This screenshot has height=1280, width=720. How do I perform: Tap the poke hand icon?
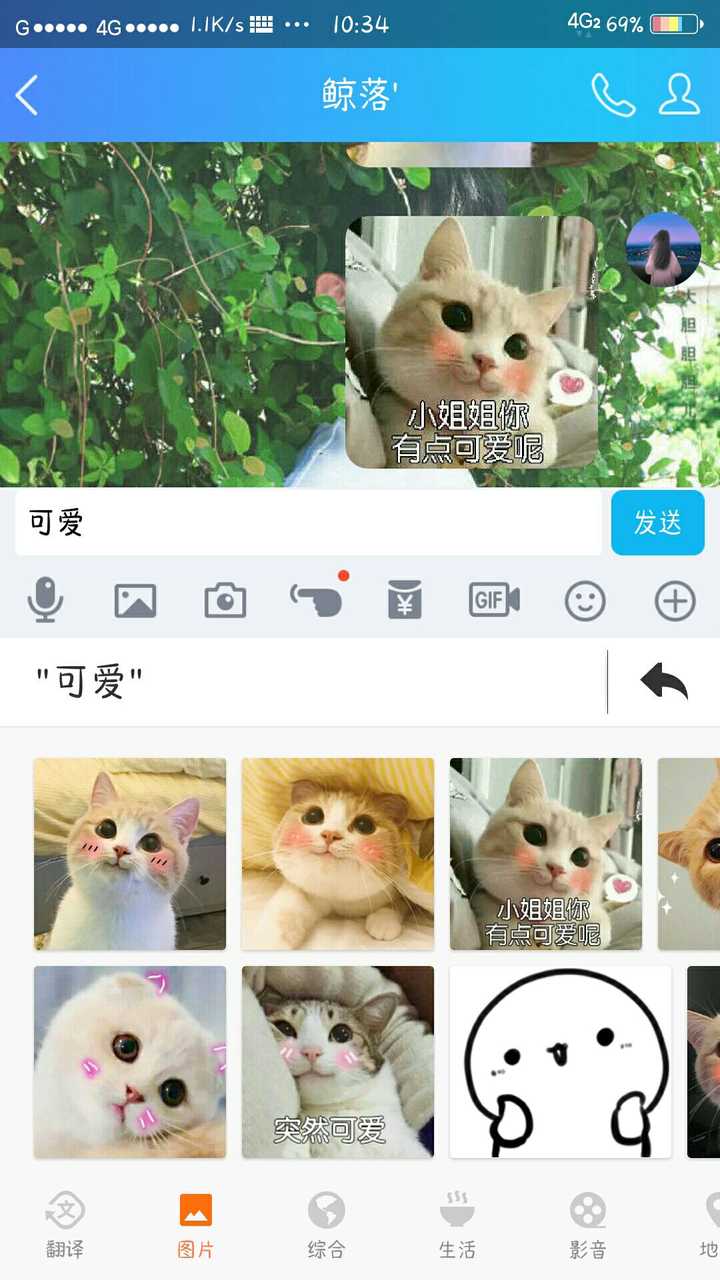click(x=317, y=600)
